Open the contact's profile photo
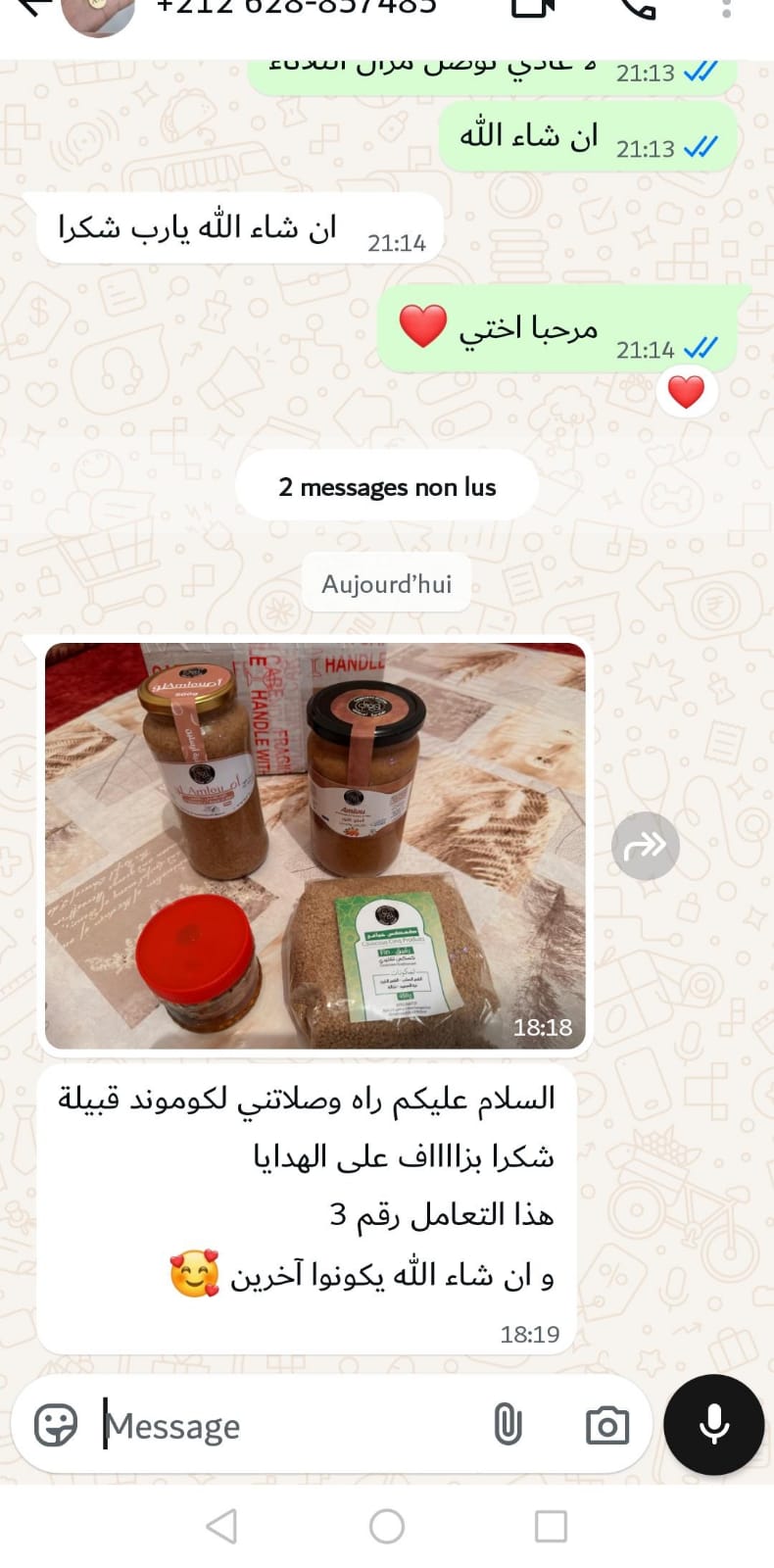Viewport: 774px width, 1568px height. (98, 14)
